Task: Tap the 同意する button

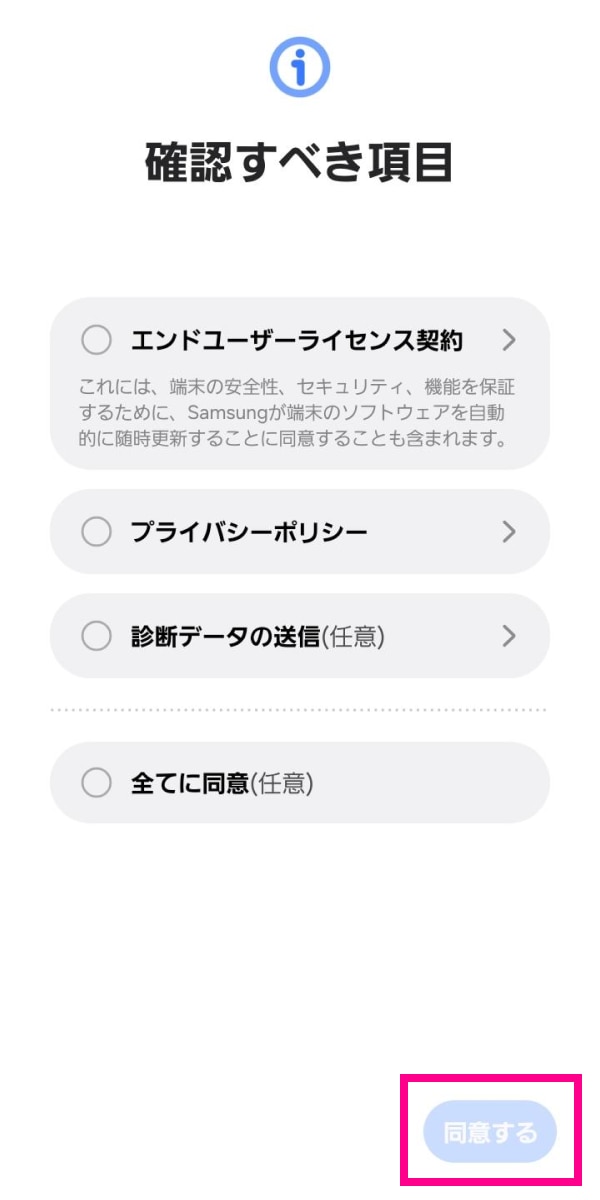Action: pos(490,1133)
